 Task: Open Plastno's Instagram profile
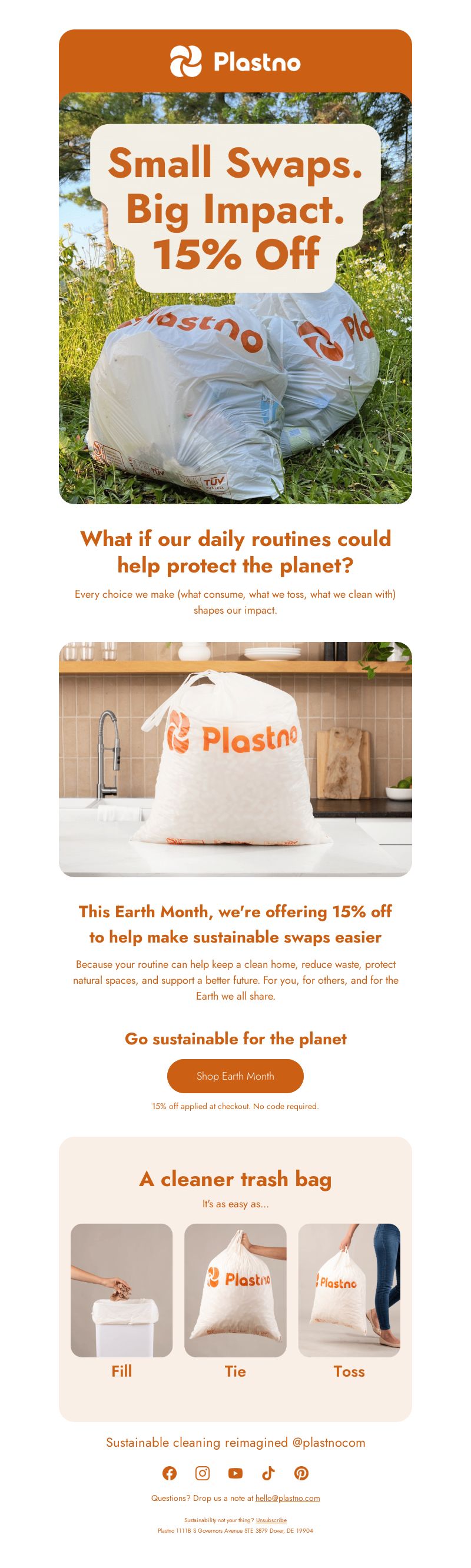tap(203, 1473)
